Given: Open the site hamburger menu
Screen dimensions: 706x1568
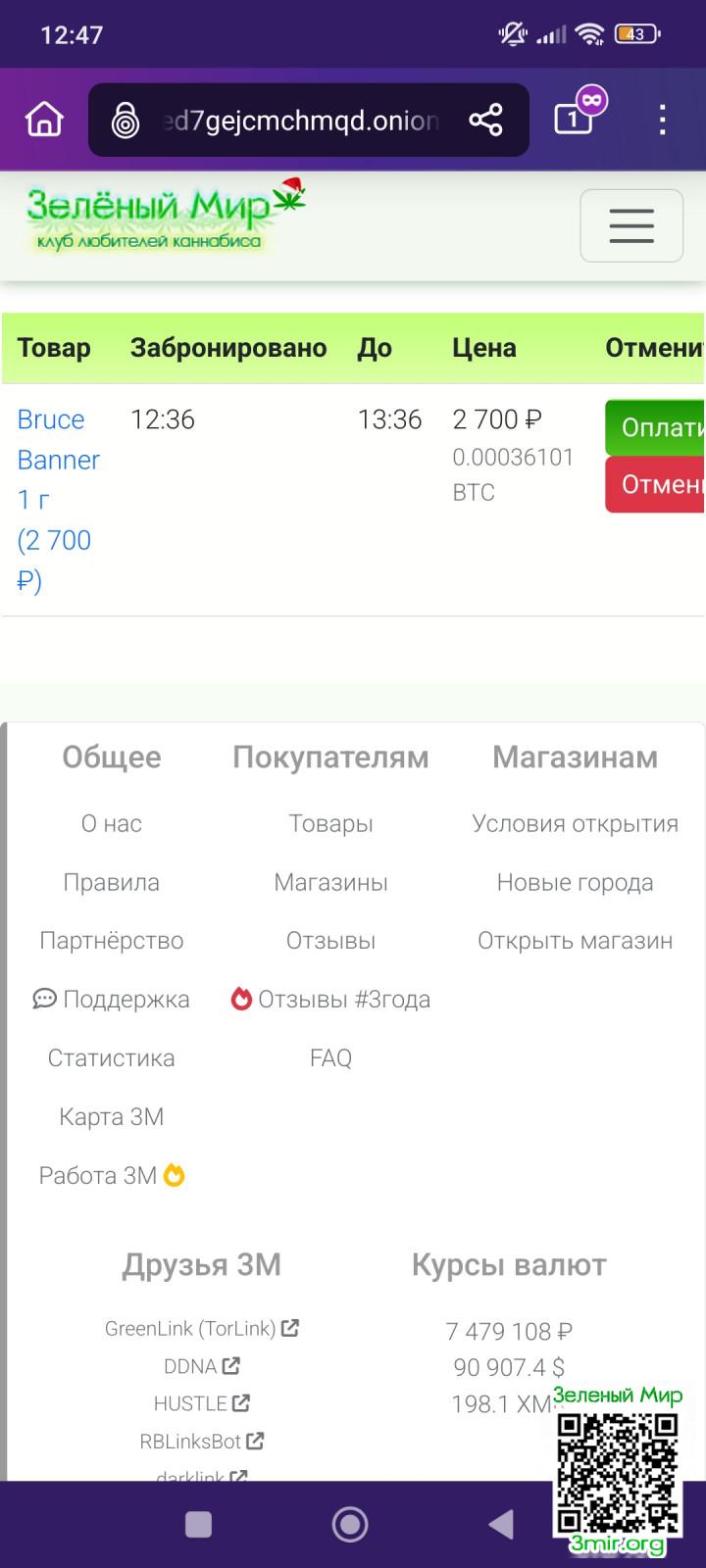Looking at the screenshot, I should click(x=630, y=225).
